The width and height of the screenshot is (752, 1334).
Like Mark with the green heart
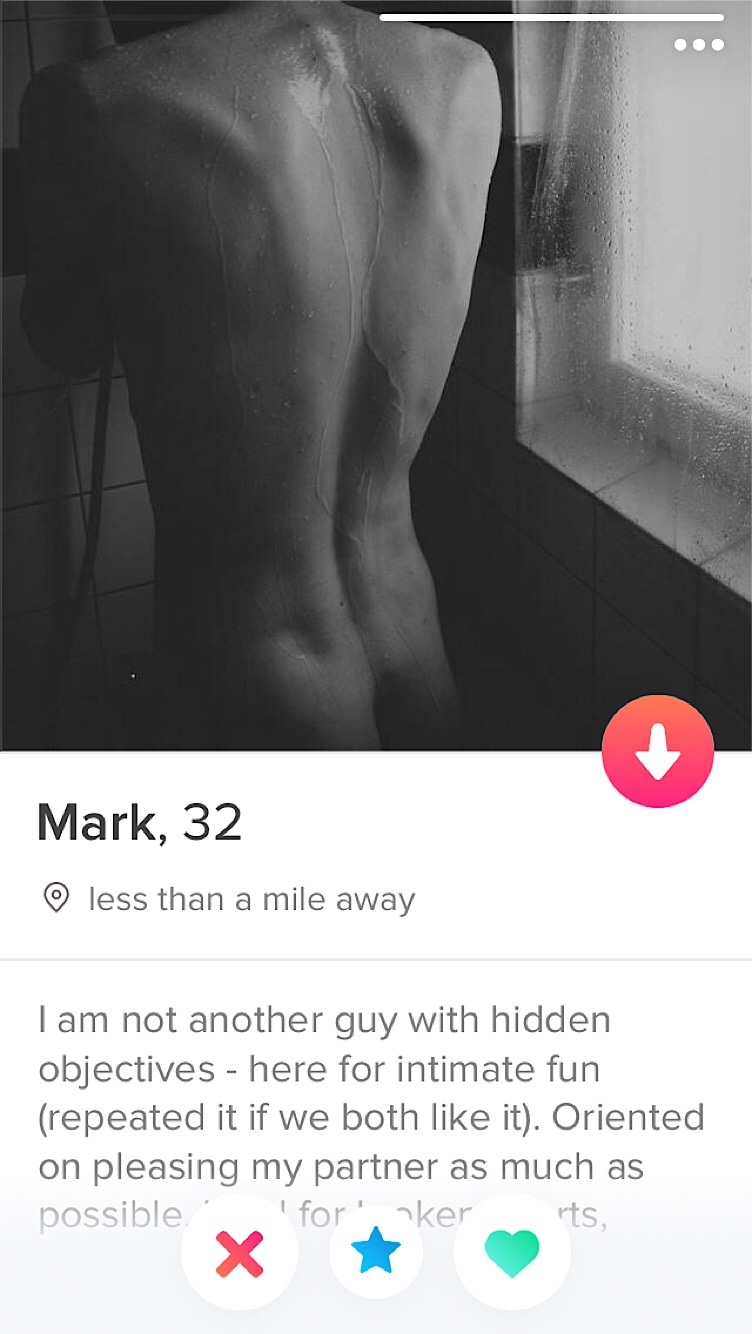click(x=512, y=1252)
